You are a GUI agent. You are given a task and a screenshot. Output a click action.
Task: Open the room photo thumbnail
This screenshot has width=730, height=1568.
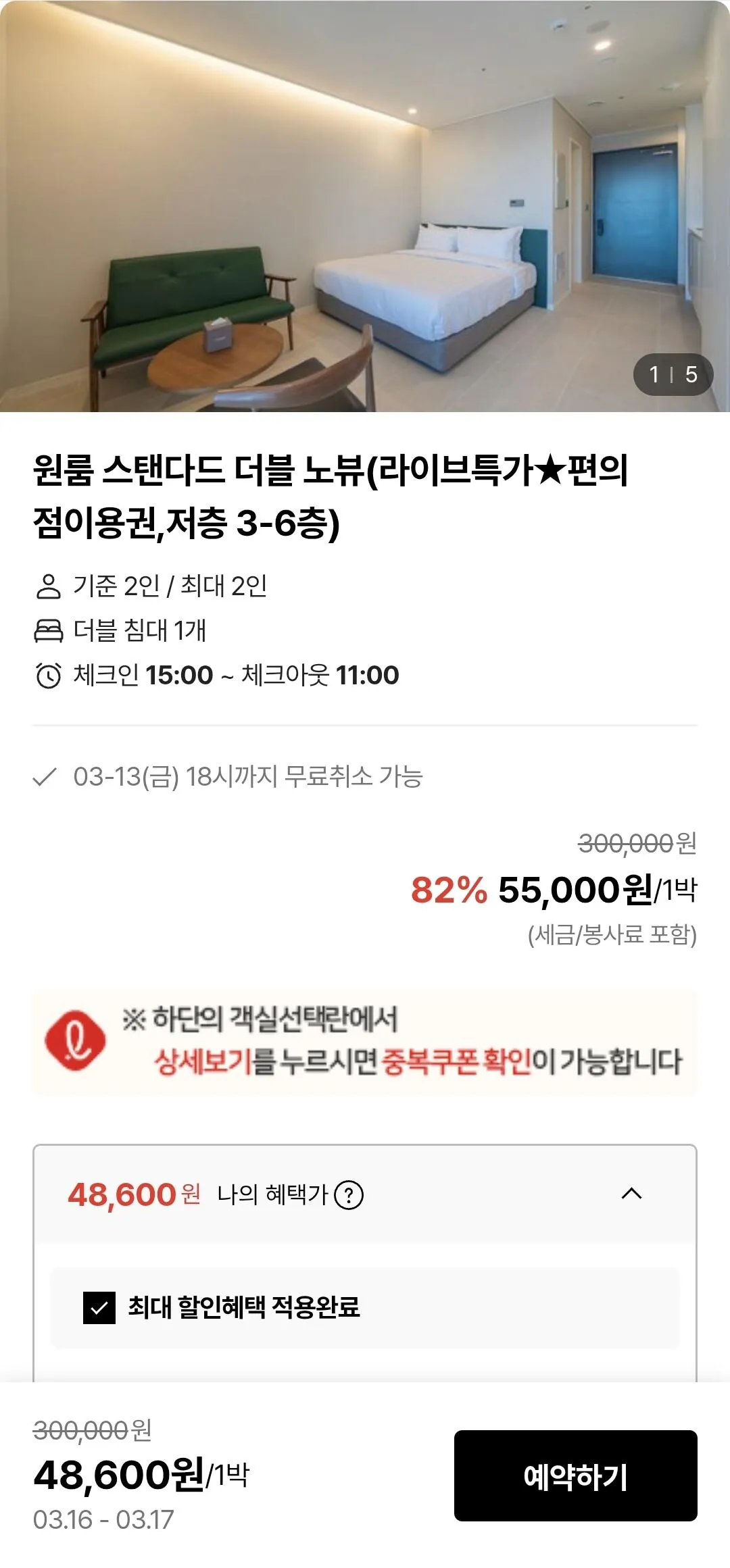coord(365,206)
